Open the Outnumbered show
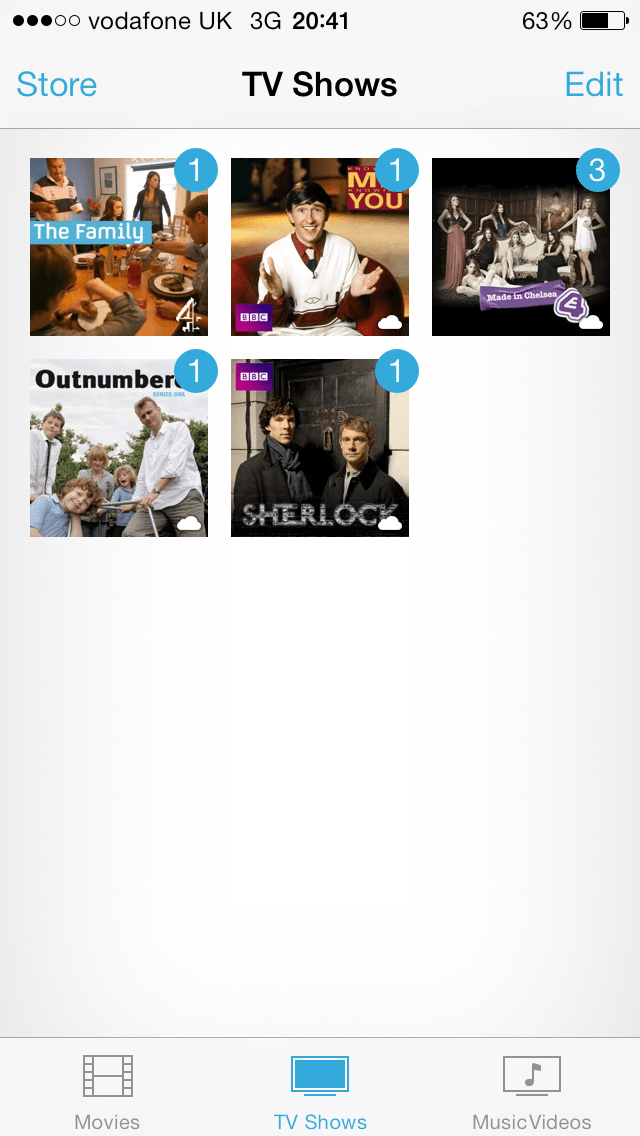 click(119, 448)
